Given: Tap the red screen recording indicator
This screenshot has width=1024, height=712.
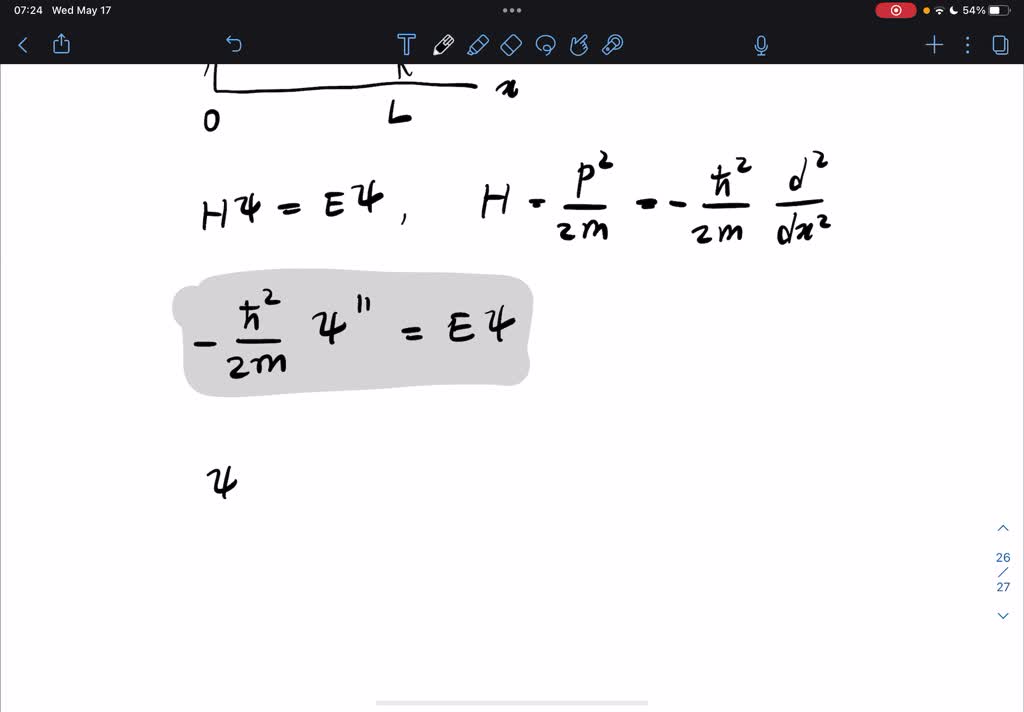Looking at the screenshot, I should pyautogui.click(x=895, y=10).
